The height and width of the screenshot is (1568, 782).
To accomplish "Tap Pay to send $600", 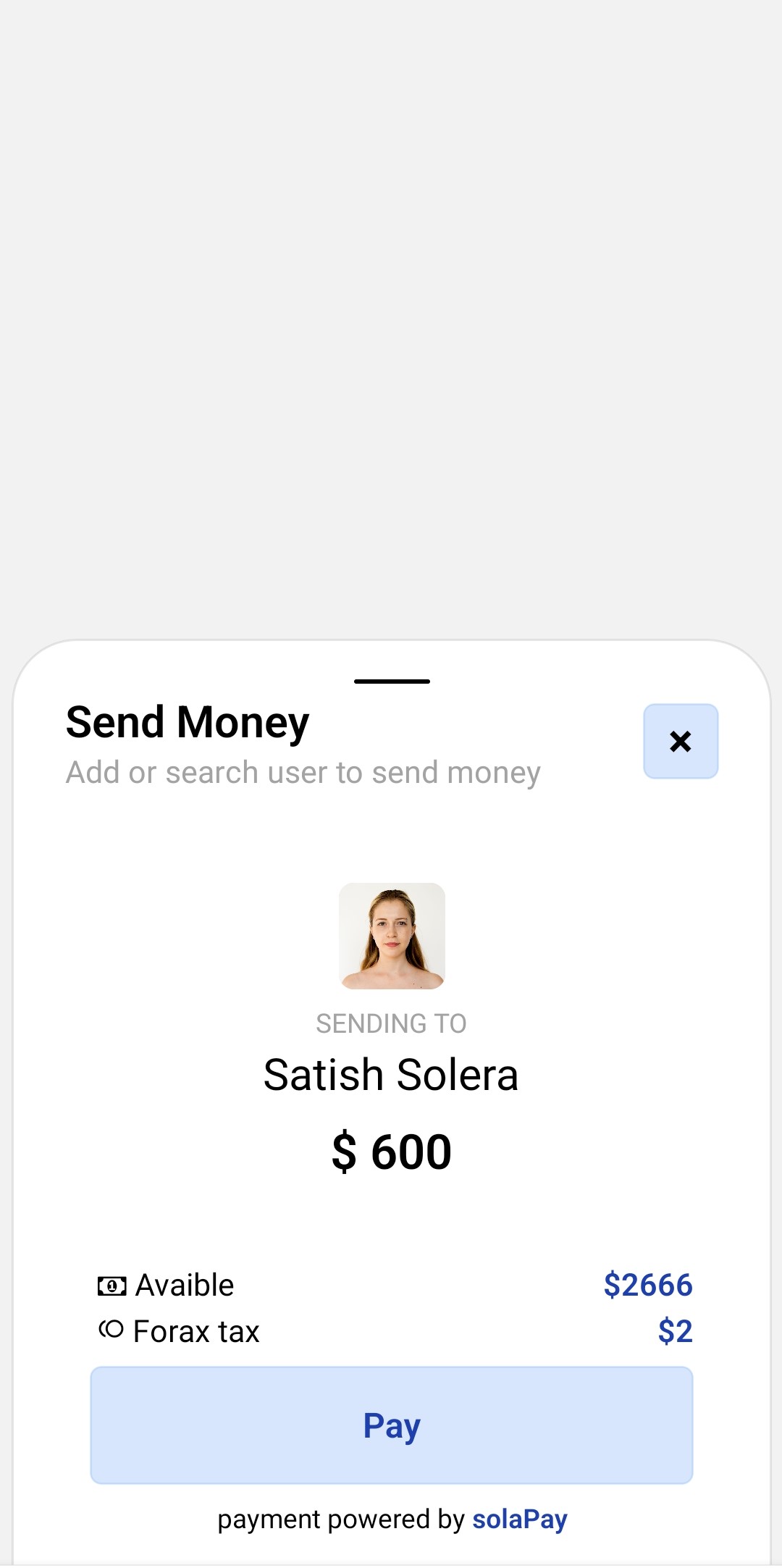I will point(391,1425).
